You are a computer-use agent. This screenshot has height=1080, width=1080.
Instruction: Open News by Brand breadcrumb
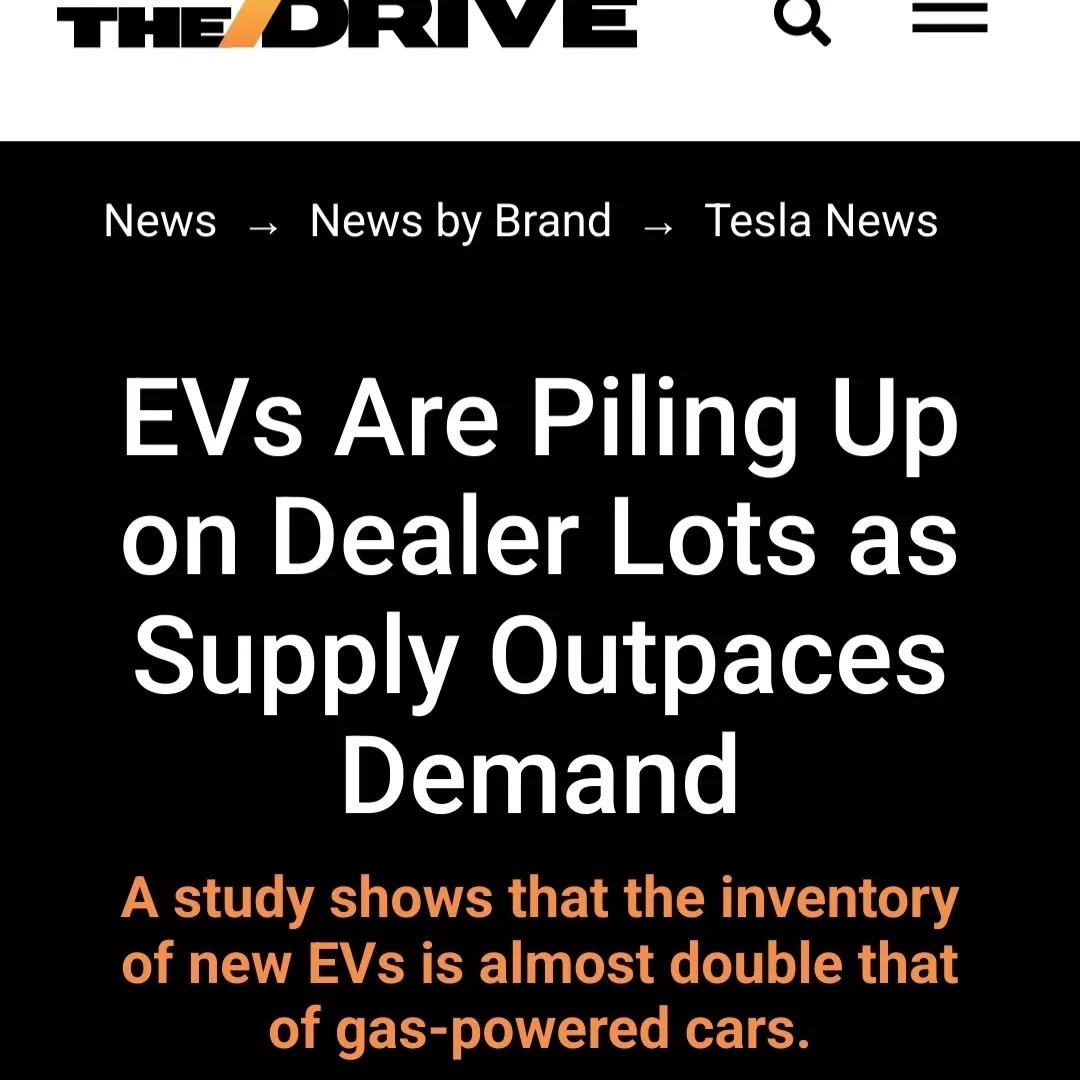(460, 220)
